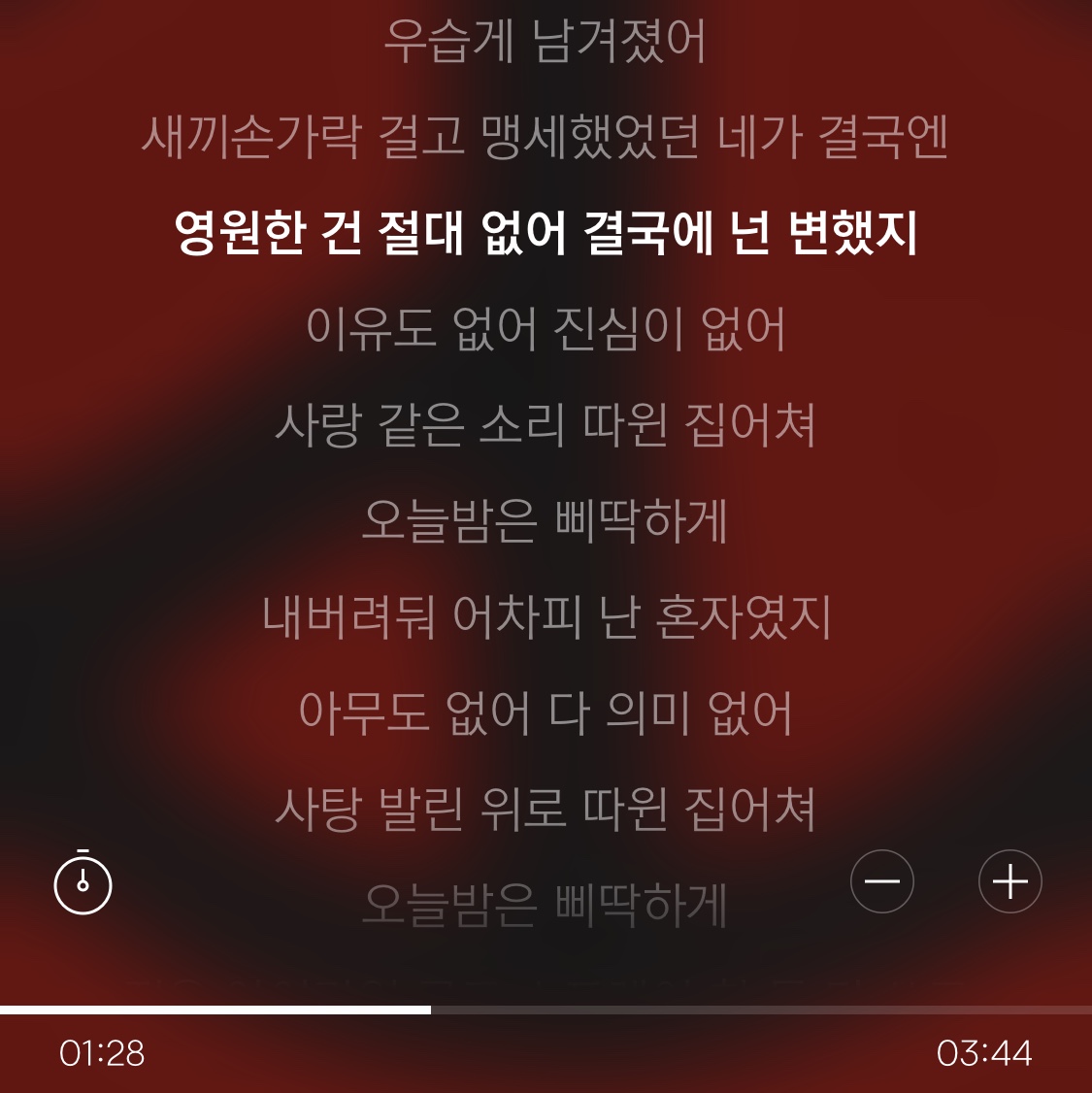Image resolution: width=1092 pixels, height=1093 pixels.
Task: Select '사탕 발린 위로 따윈 집어쳐'
Action: click(x=546, y=810)
